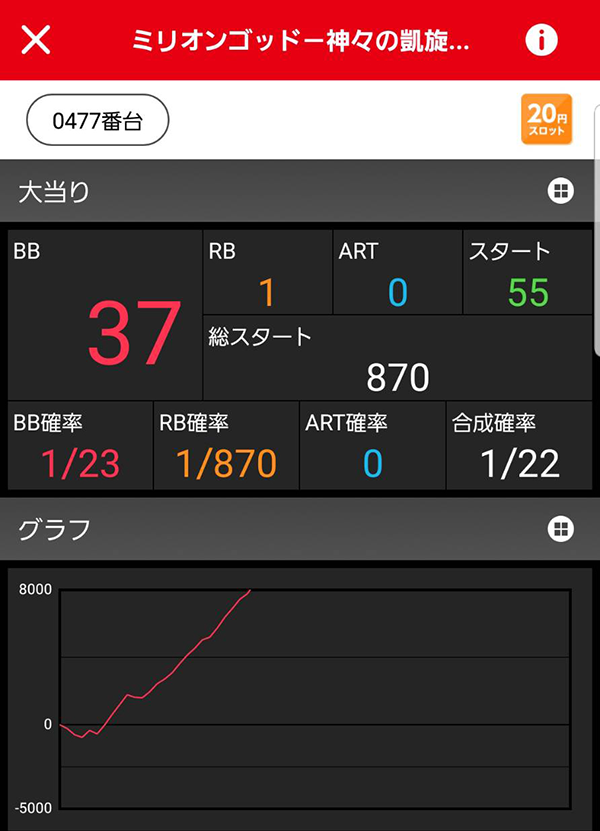Image resolution: width=600 pixels, height=831 pixels.
Task: Close the ミリオンゴッド machine data screen
Action: pyautogui.click(x=36, y=40)
